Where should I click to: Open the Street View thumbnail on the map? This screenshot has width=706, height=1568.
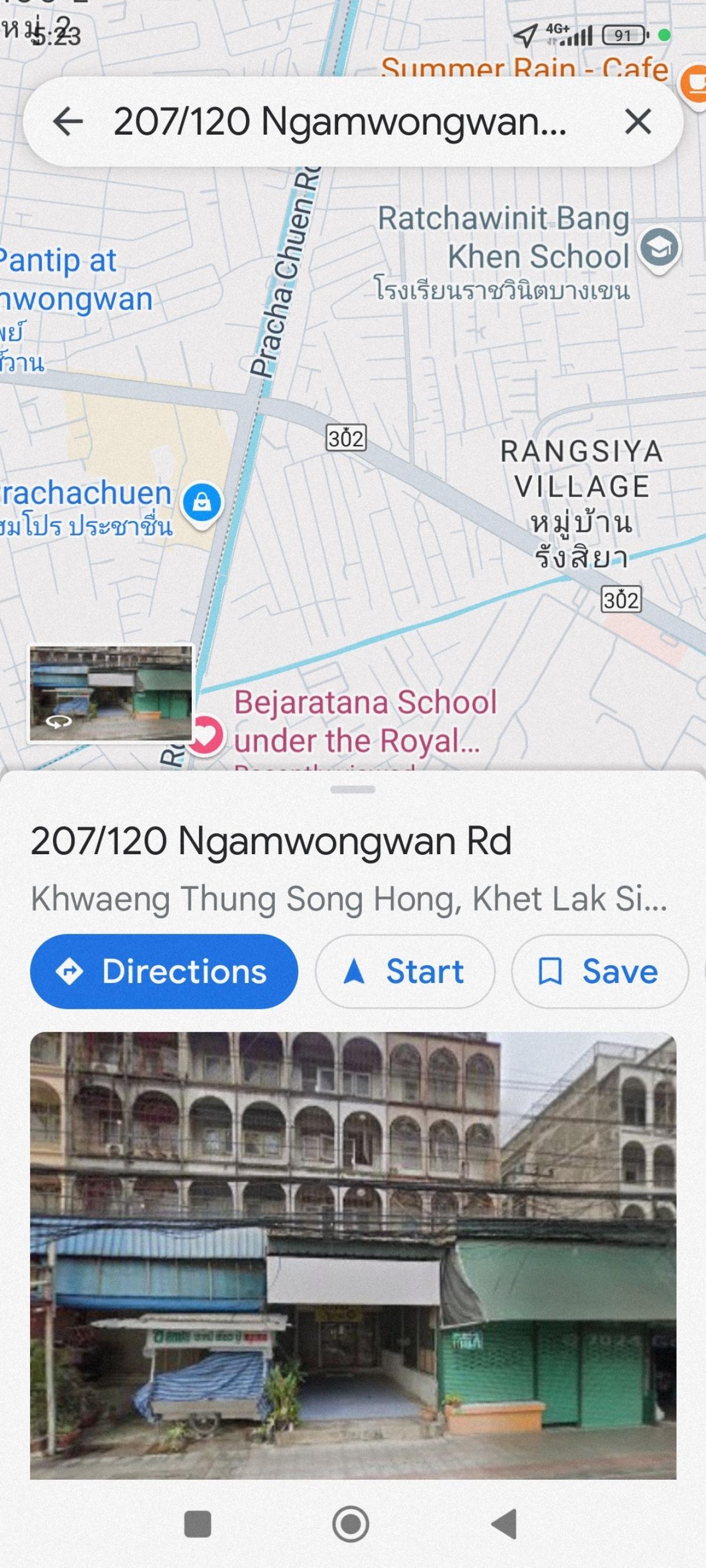point(111,693)
